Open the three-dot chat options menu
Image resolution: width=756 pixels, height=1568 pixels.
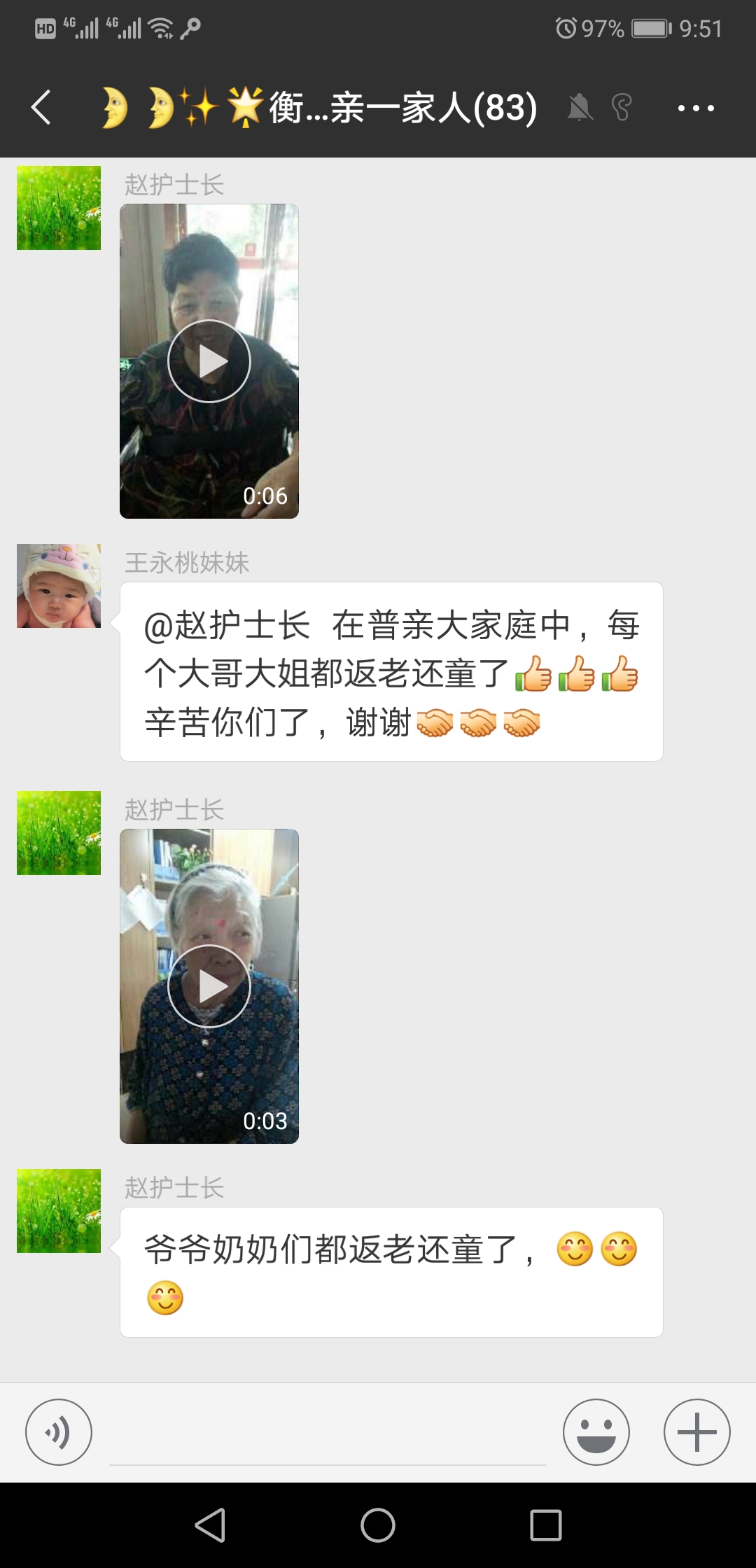tap(695, 108)
